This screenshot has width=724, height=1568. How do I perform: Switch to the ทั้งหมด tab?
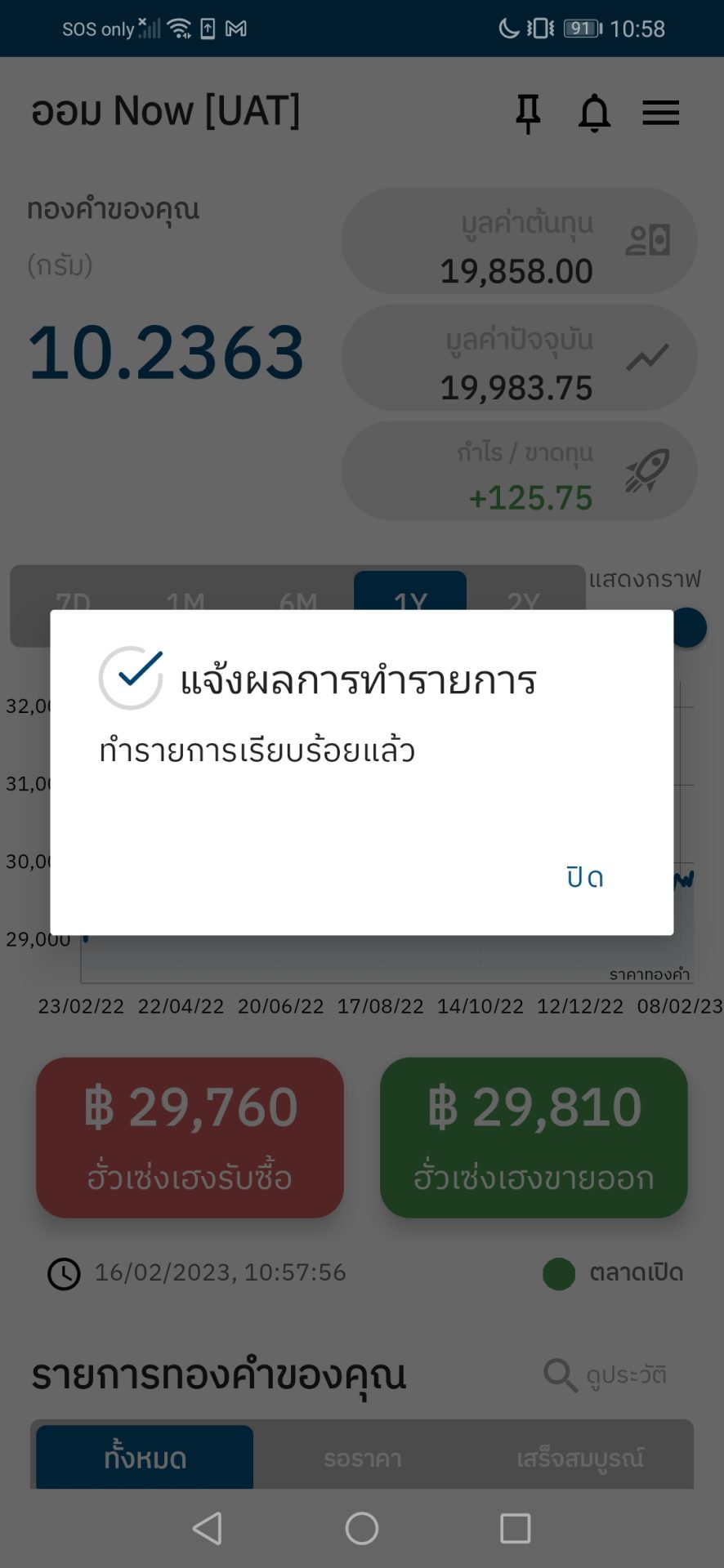(145, 1458)
